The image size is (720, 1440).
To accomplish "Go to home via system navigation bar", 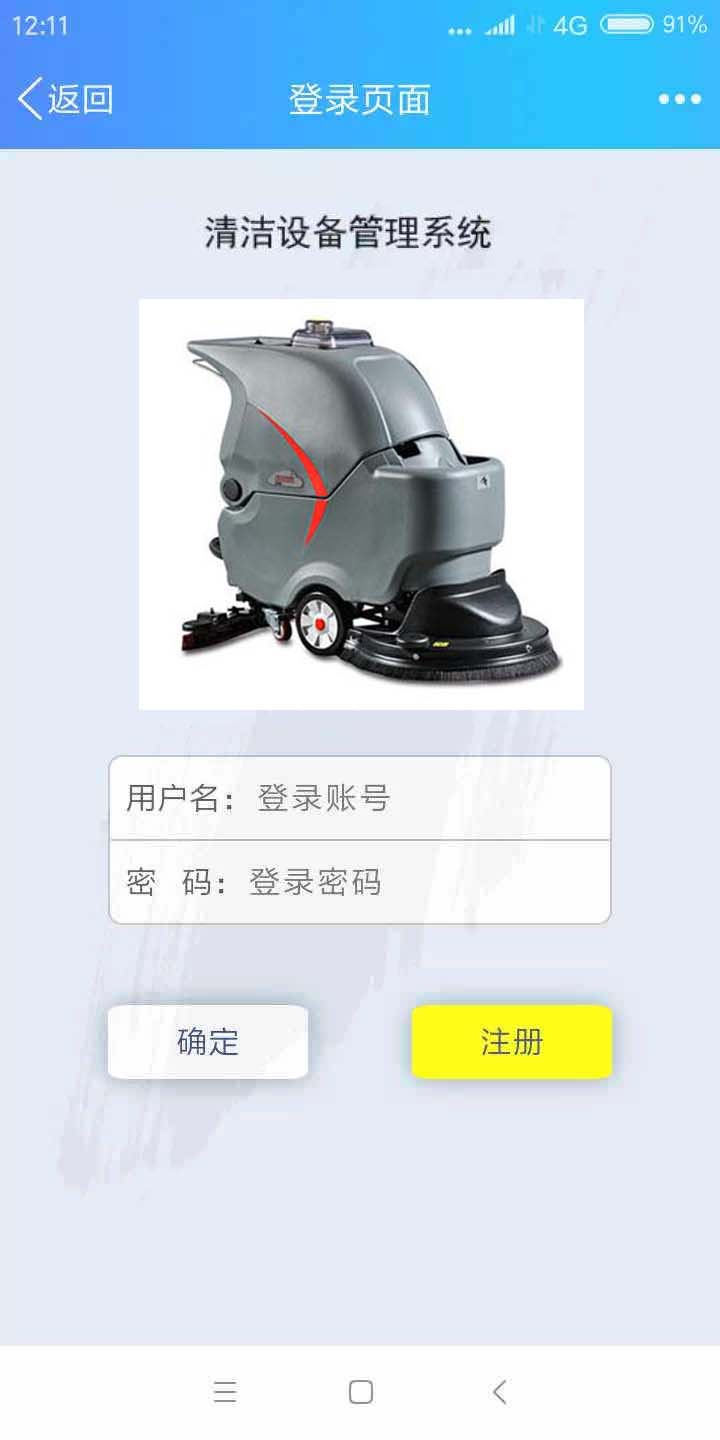I will (361, 1392).
